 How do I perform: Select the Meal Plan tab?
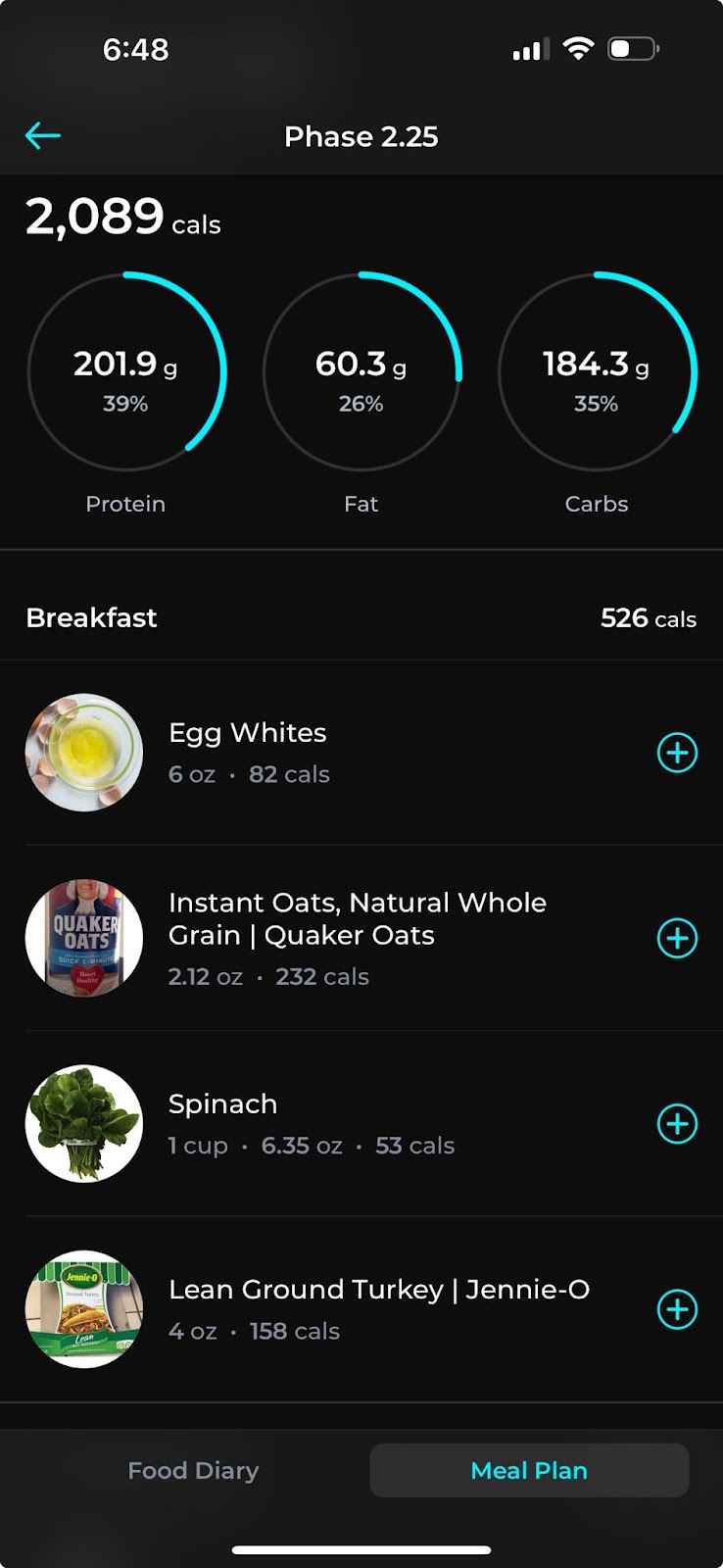coord(529,1470)
